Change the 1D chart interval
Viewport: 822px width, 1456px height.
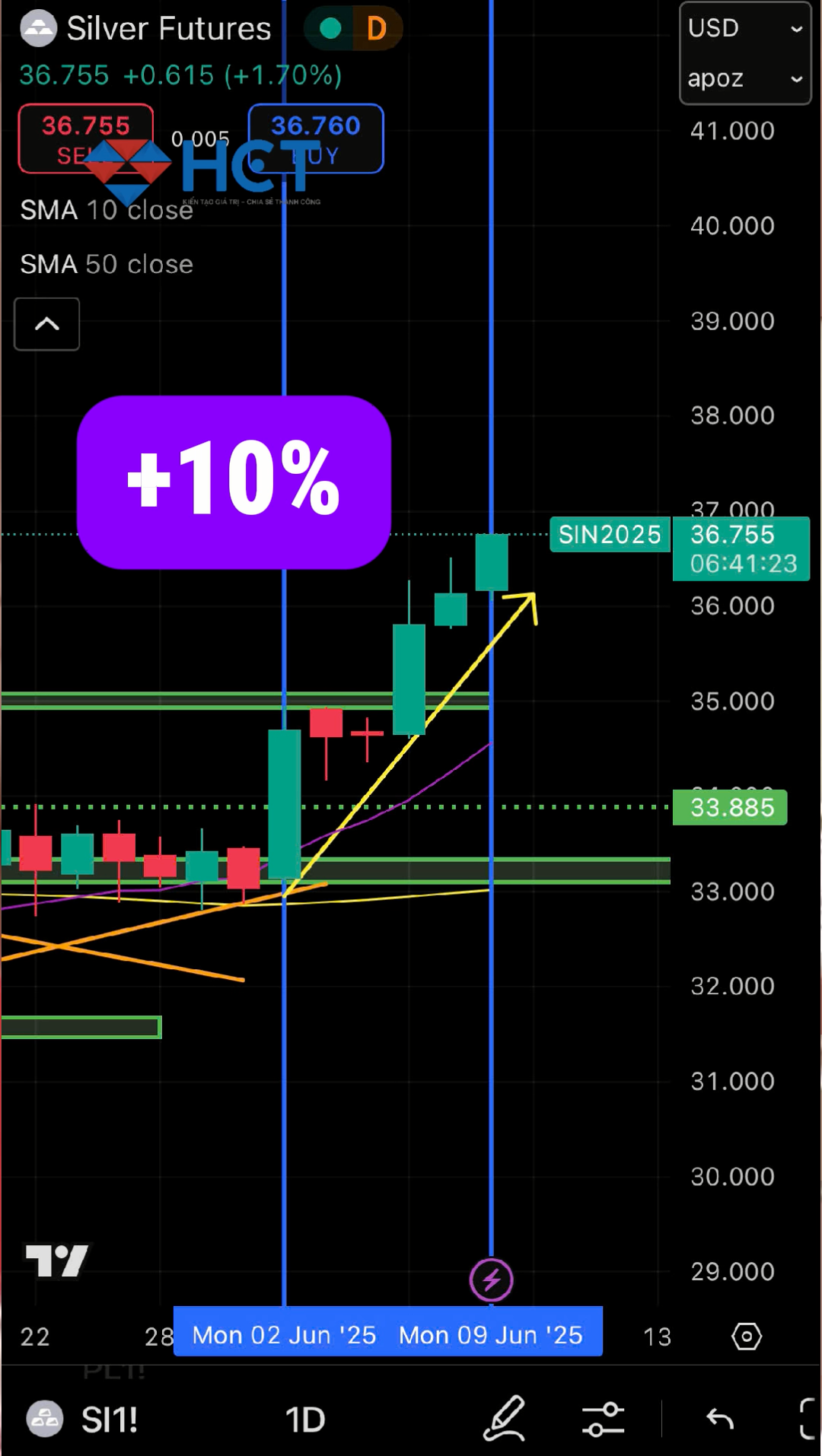click(x=304, y=1419)
